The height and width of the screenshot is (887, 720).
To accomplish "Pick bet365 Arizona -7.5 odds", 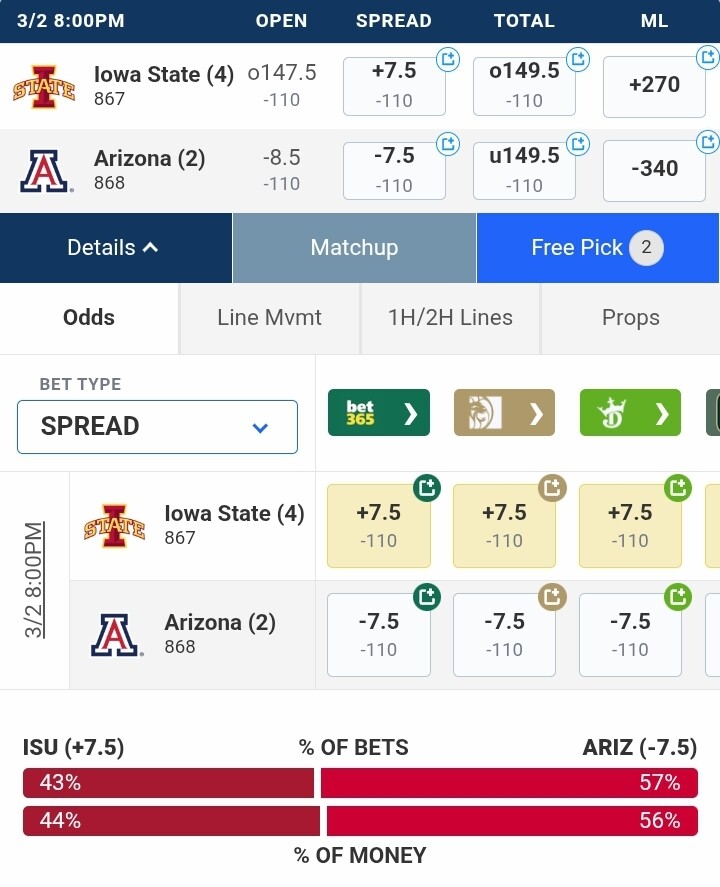I will (379, 634).
